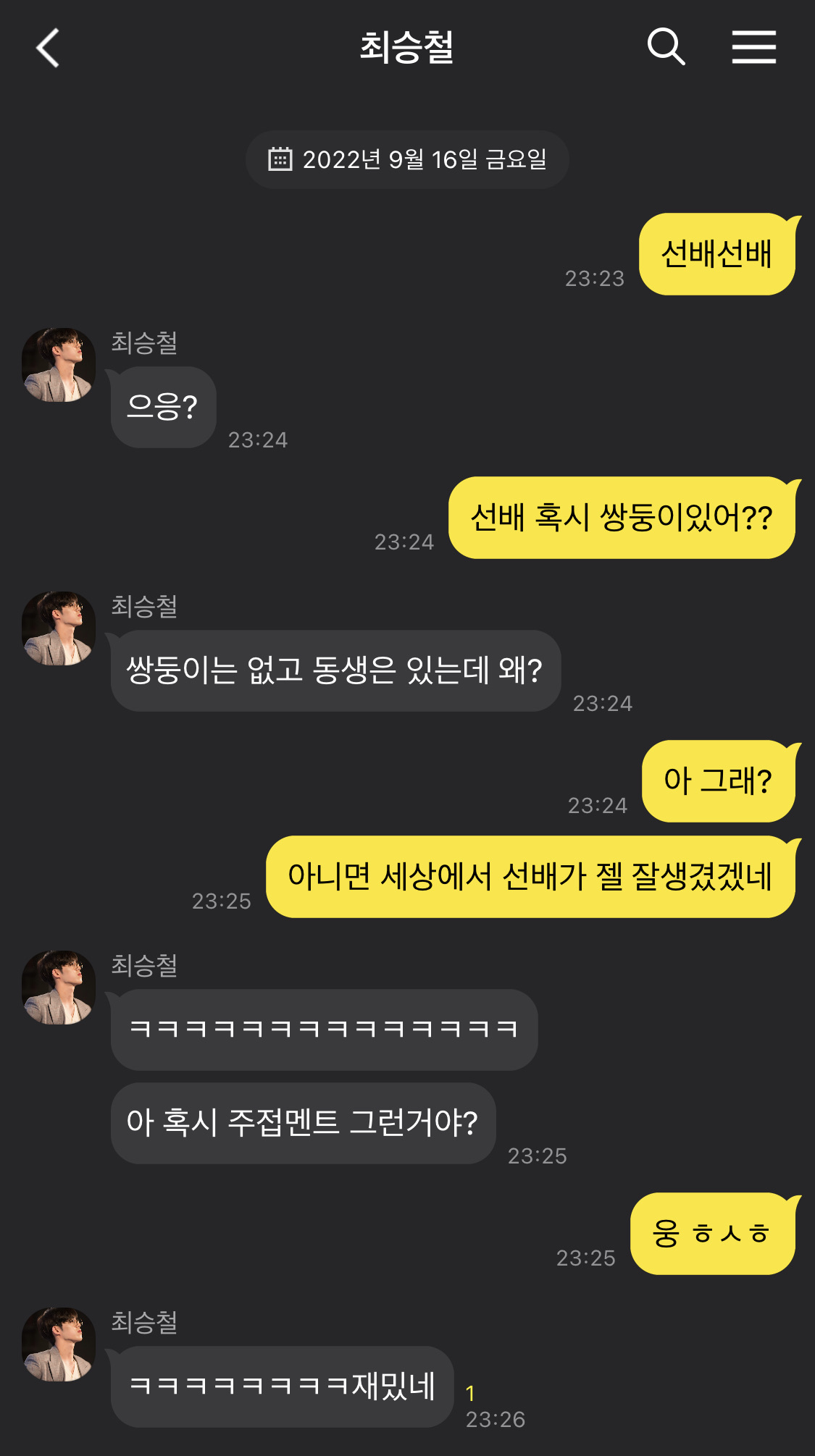This screenshot has width=815, height=1456.
Task: Open the chat room hamburger menu
Action: point(753,48)
